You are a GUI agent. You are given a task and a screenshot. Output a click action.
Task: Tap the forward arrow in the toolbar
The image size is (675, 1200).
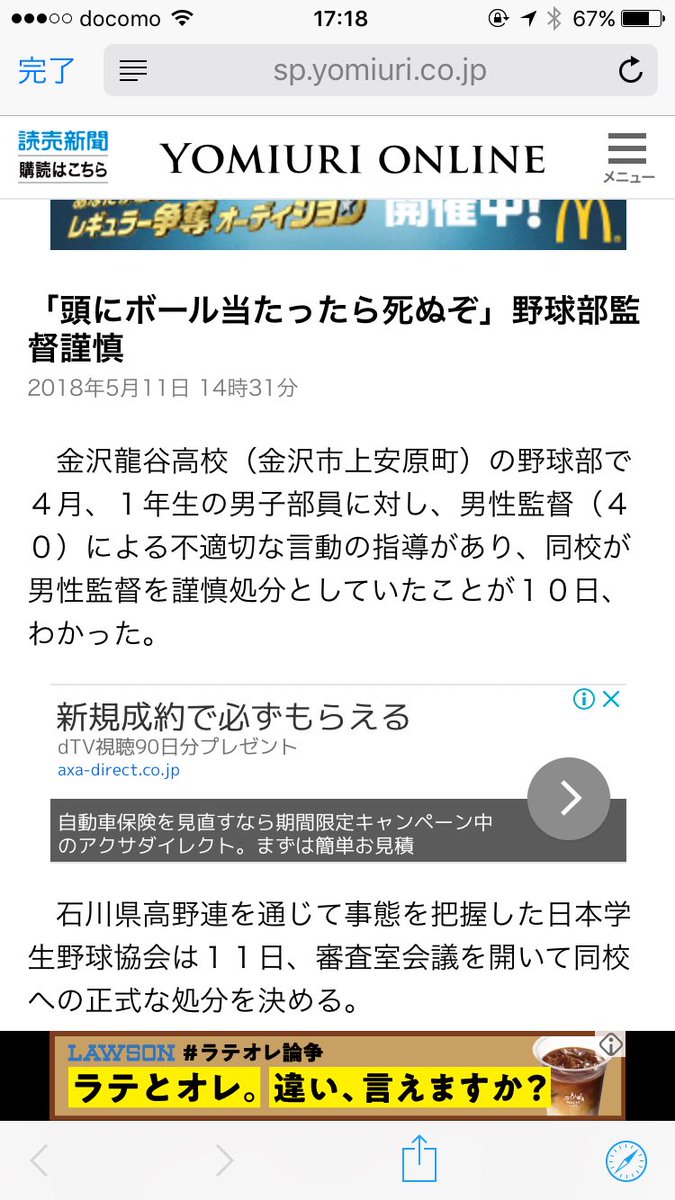tap(224, 1160)
